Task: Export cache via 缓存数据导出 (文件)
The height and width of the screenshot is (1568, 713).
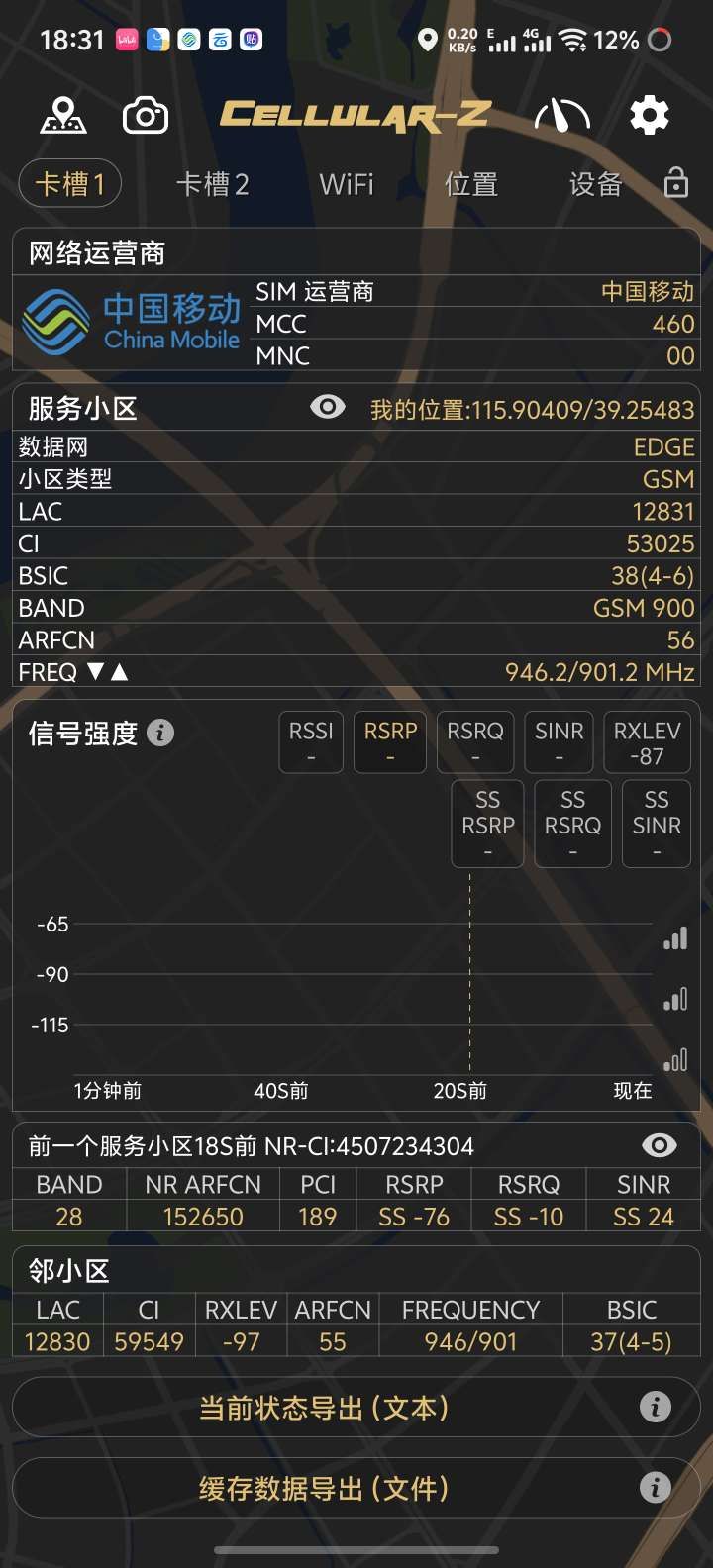Action: (324, 1488)
